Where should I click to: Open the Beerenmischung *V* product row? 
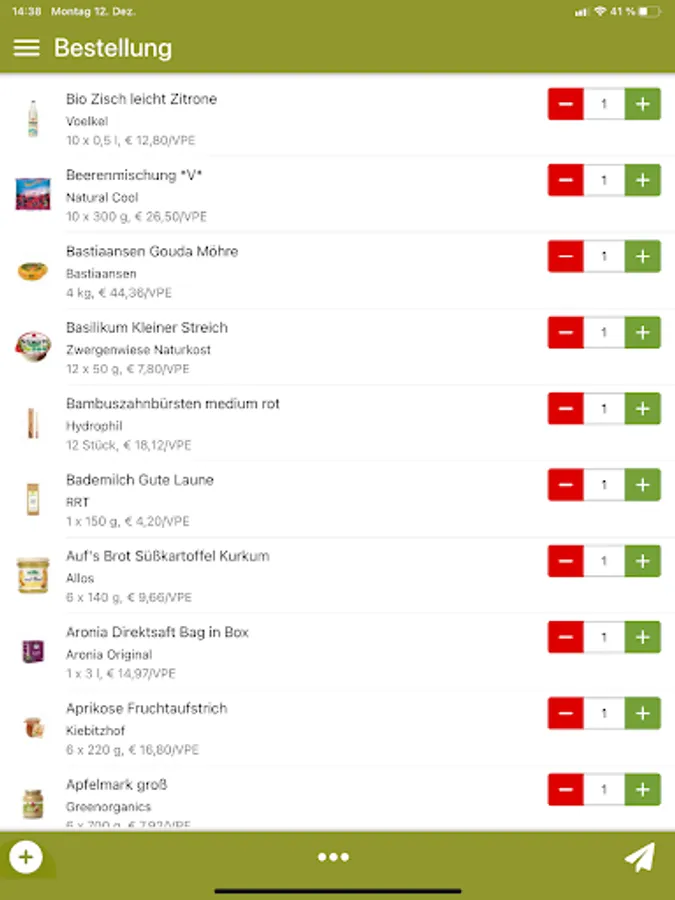pyautogui.click(x=250, y=195)
